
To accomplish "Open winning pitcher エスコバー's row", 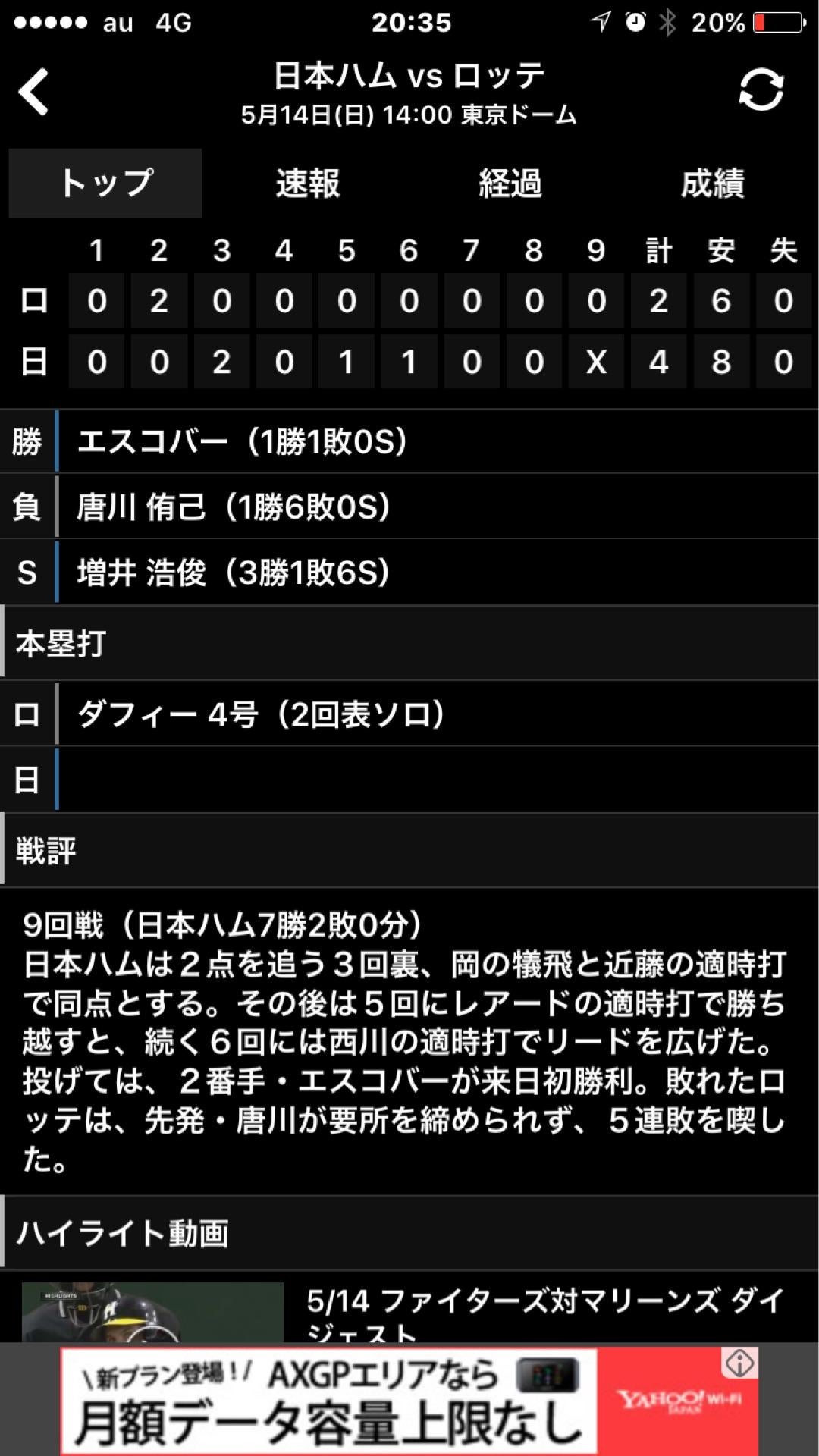I will point(409,441).
